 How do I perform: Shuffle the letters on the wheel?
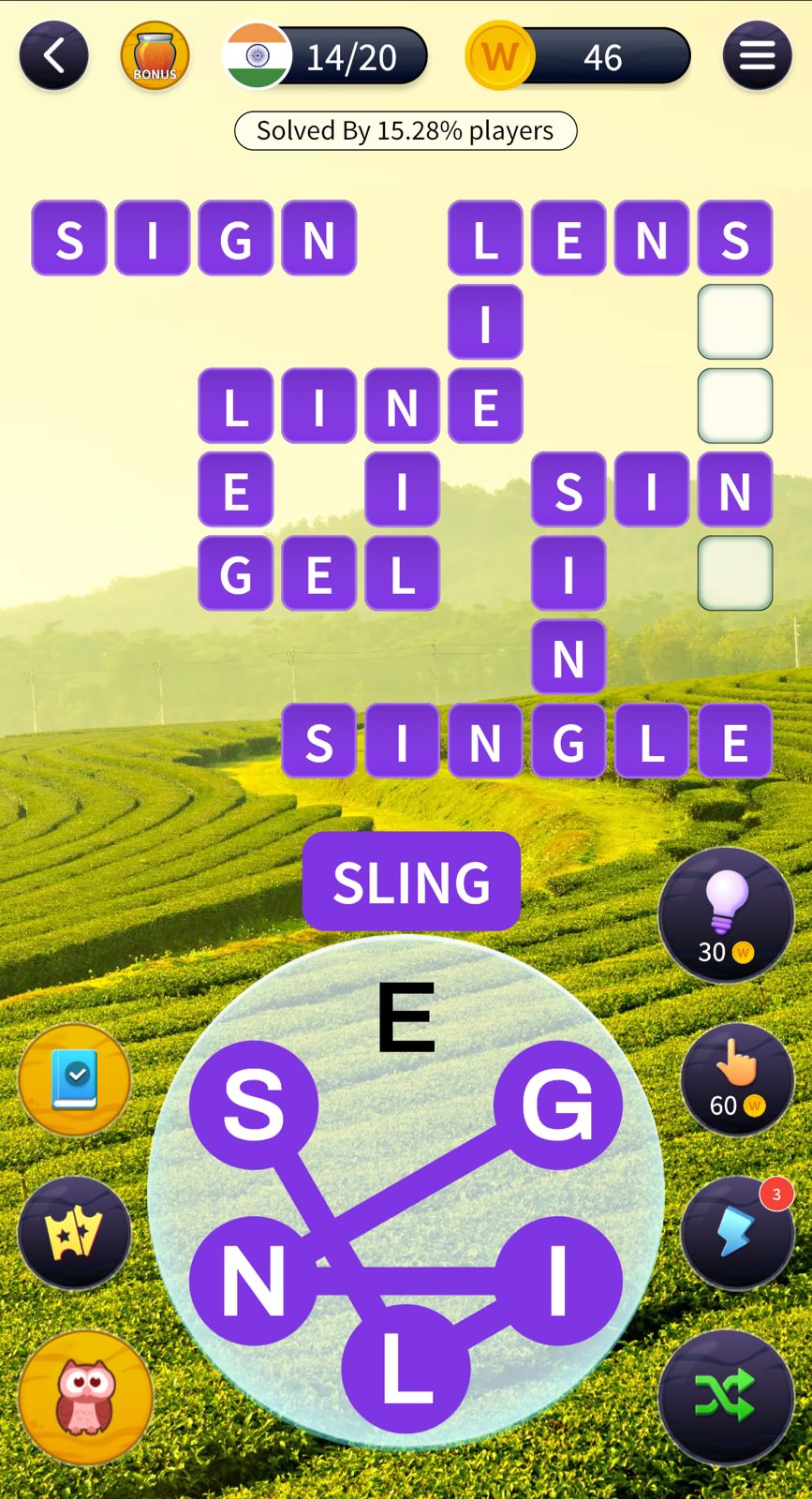coord(726,1396)
